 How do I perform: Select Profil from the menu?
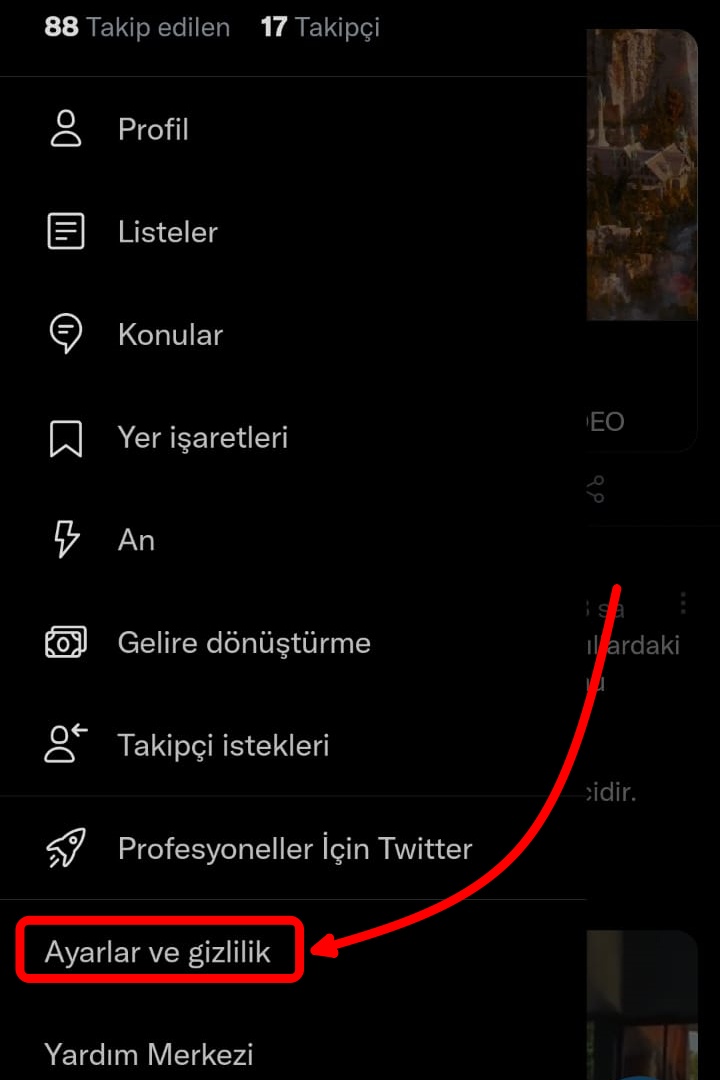(152, 128)
